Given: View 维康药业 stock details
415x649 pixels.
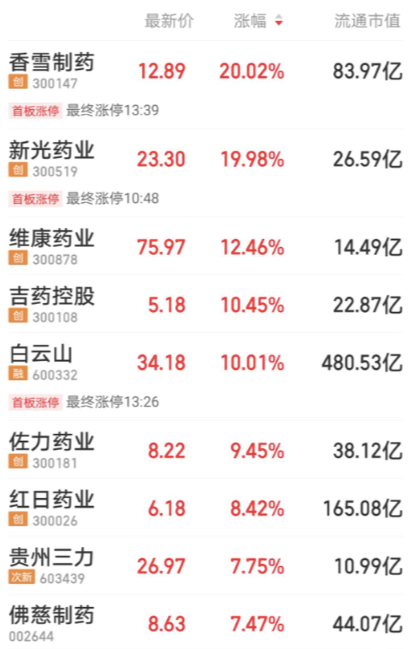Looking at the screenshot, I should [x=206, y=246].
